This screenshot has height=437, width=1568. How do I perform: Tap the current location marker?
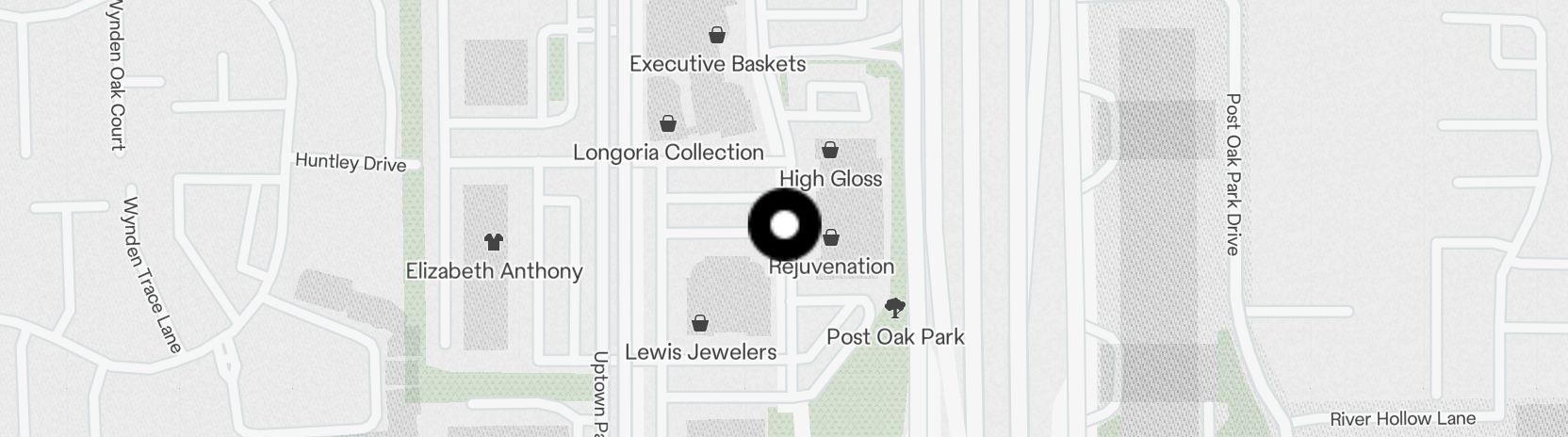click(784, 225)
